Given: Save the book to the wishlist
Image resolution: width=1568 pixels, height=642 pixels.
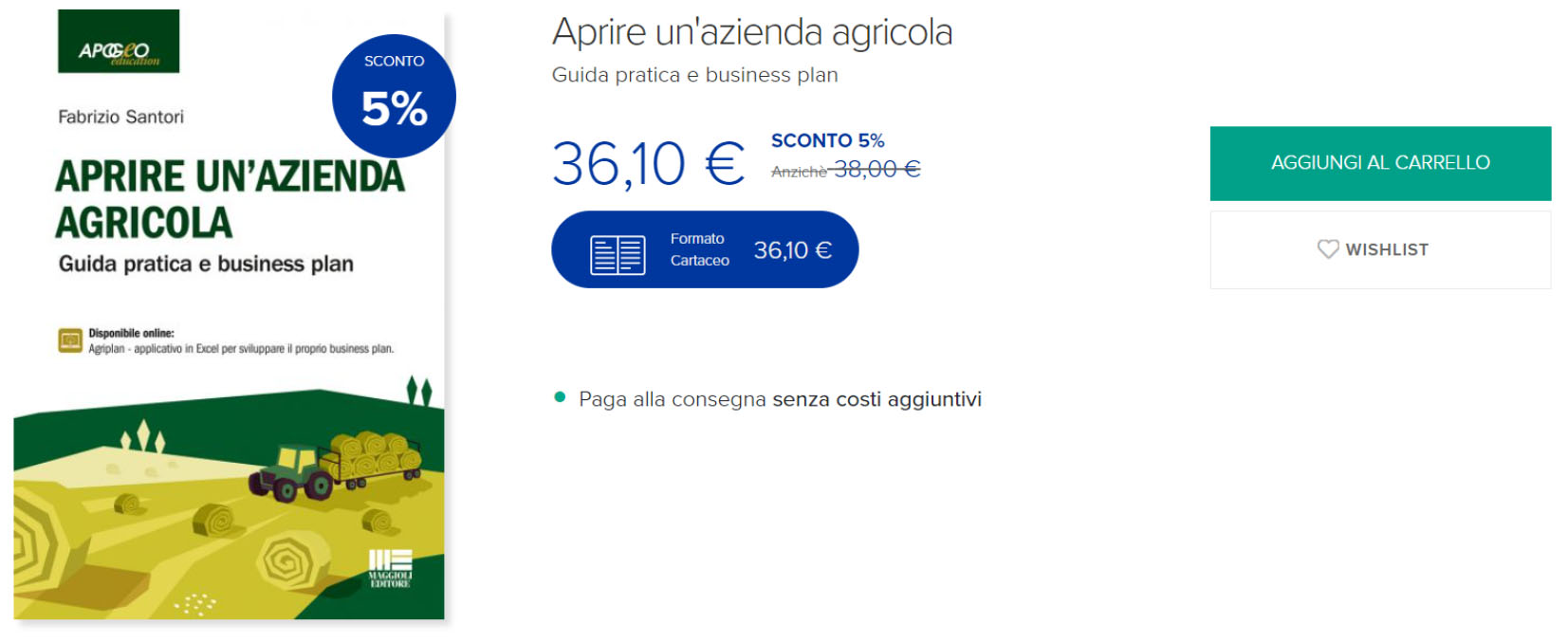Looking at the screenshot, I should coord(1379,249).
